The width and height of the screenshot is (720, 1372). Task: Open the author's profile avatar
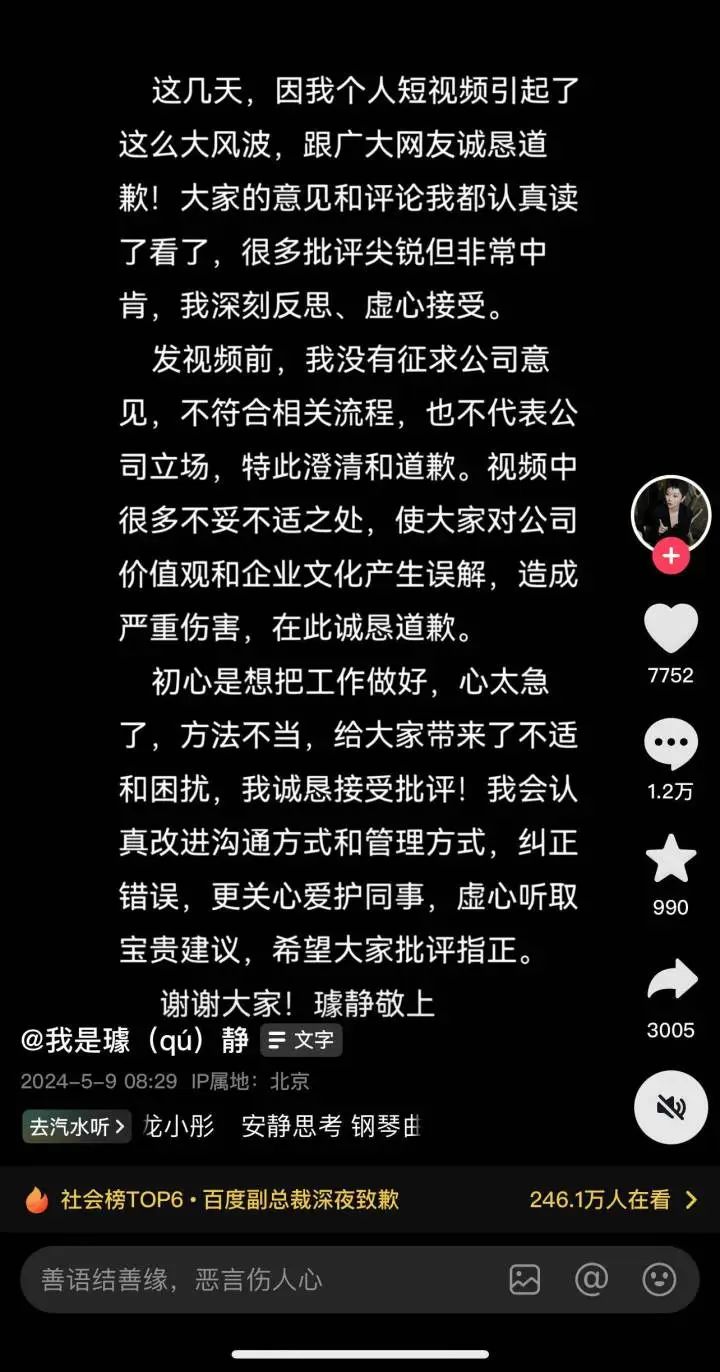pos(670,514)
